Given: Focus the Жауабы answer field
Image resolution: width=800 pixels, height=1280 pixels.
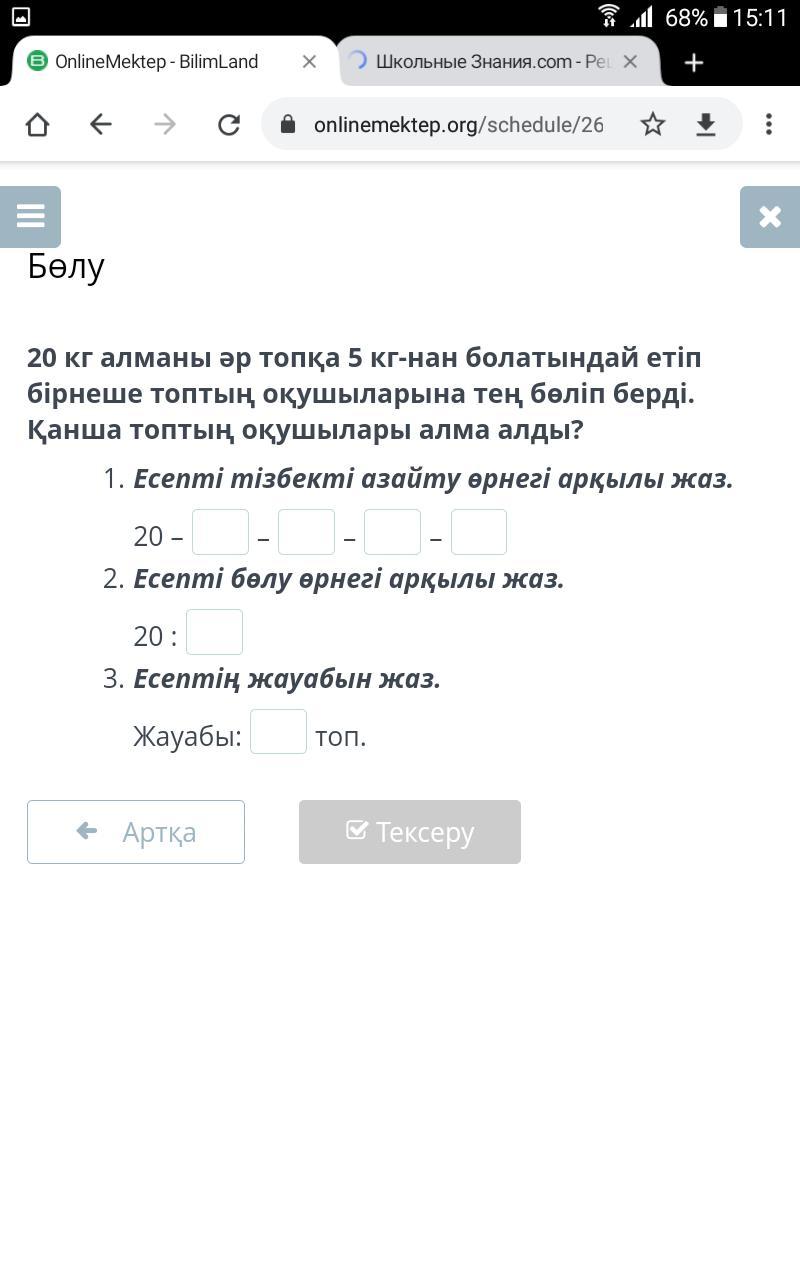Looking at the screenshot, I should (278, 732).
